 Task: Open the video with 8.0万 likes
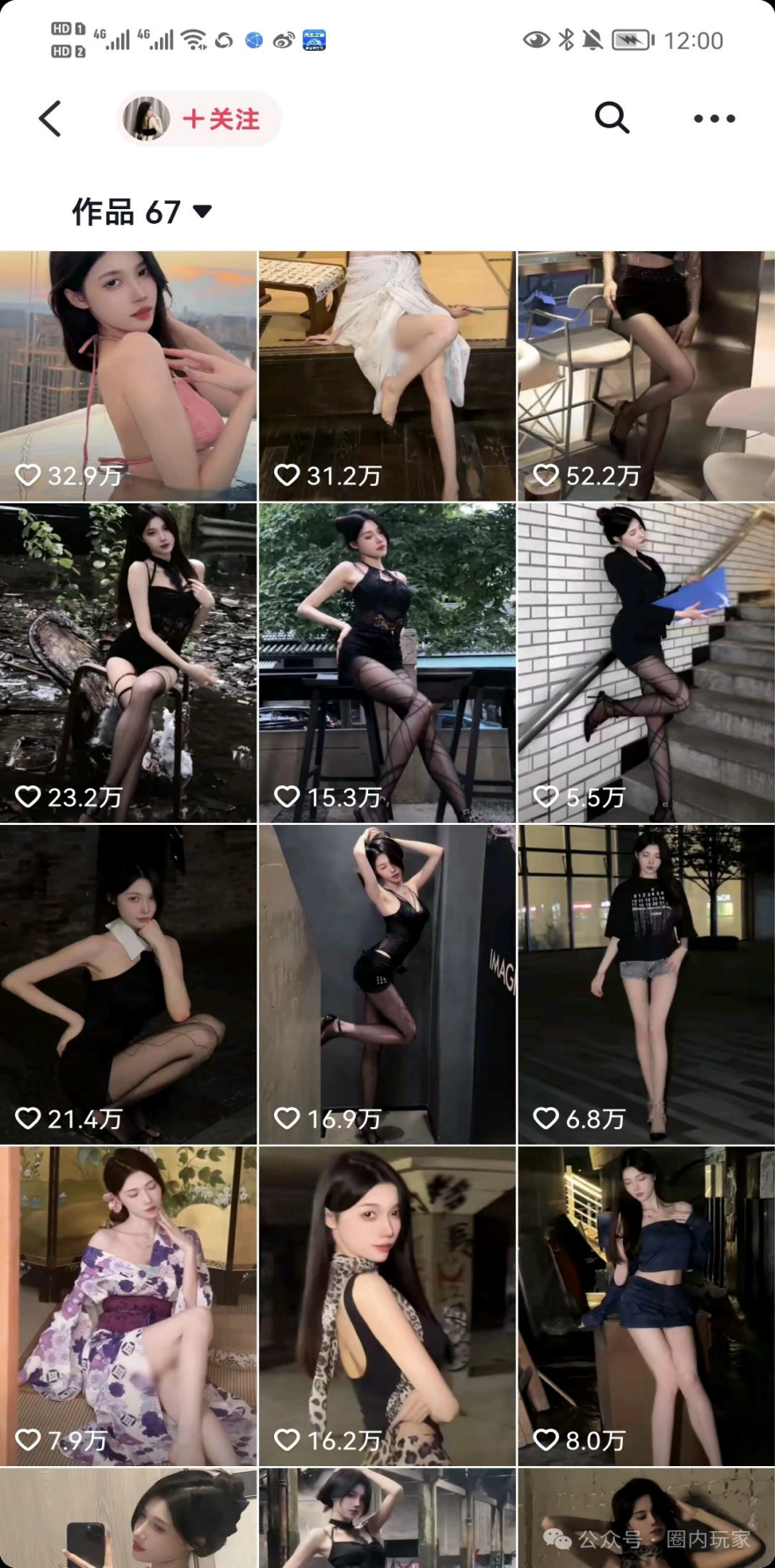coord(647,1306)
